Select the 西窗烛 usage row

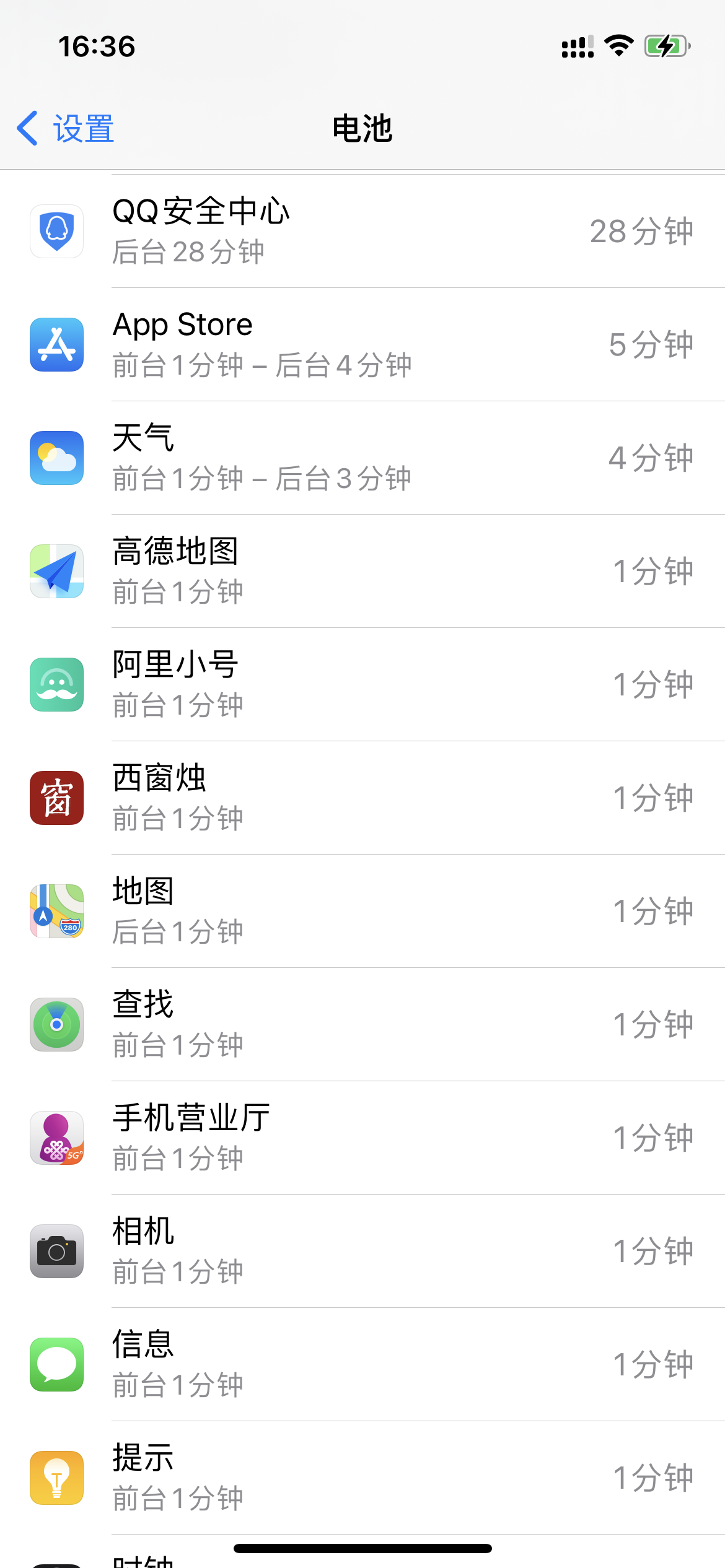[362, 798]
